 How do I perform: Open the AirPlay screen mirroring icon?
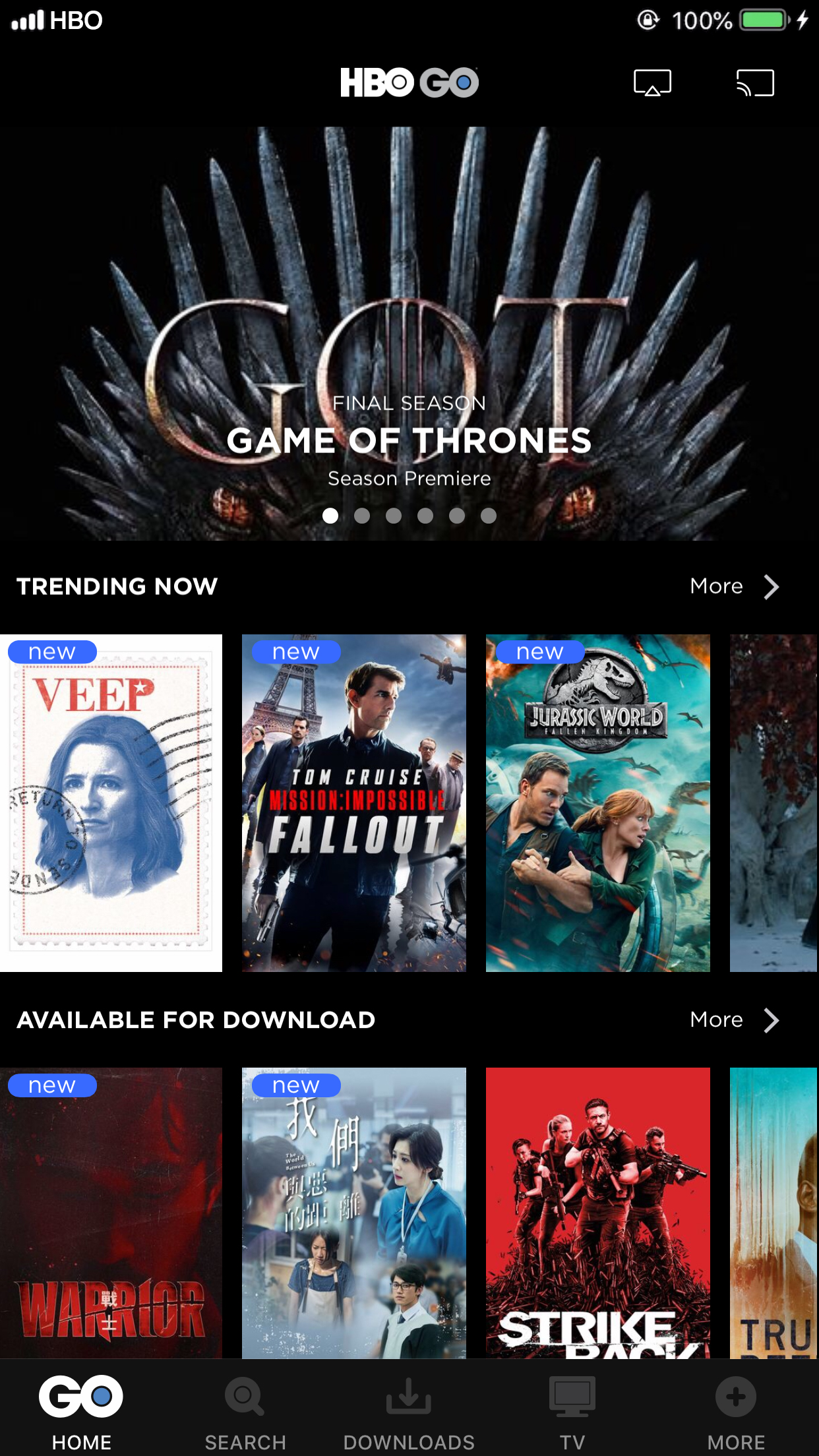coord(652,83)
